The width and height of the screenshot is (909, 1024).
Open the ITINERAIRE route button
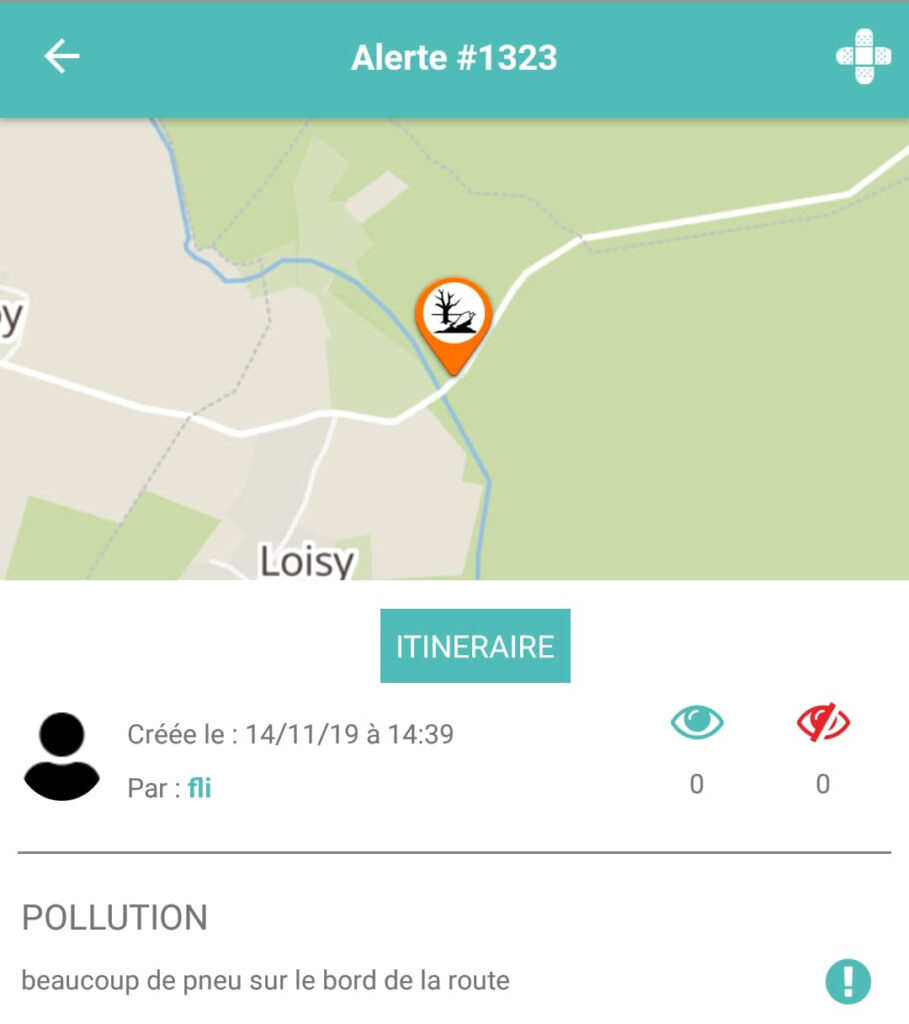click(x=475, y=646)
